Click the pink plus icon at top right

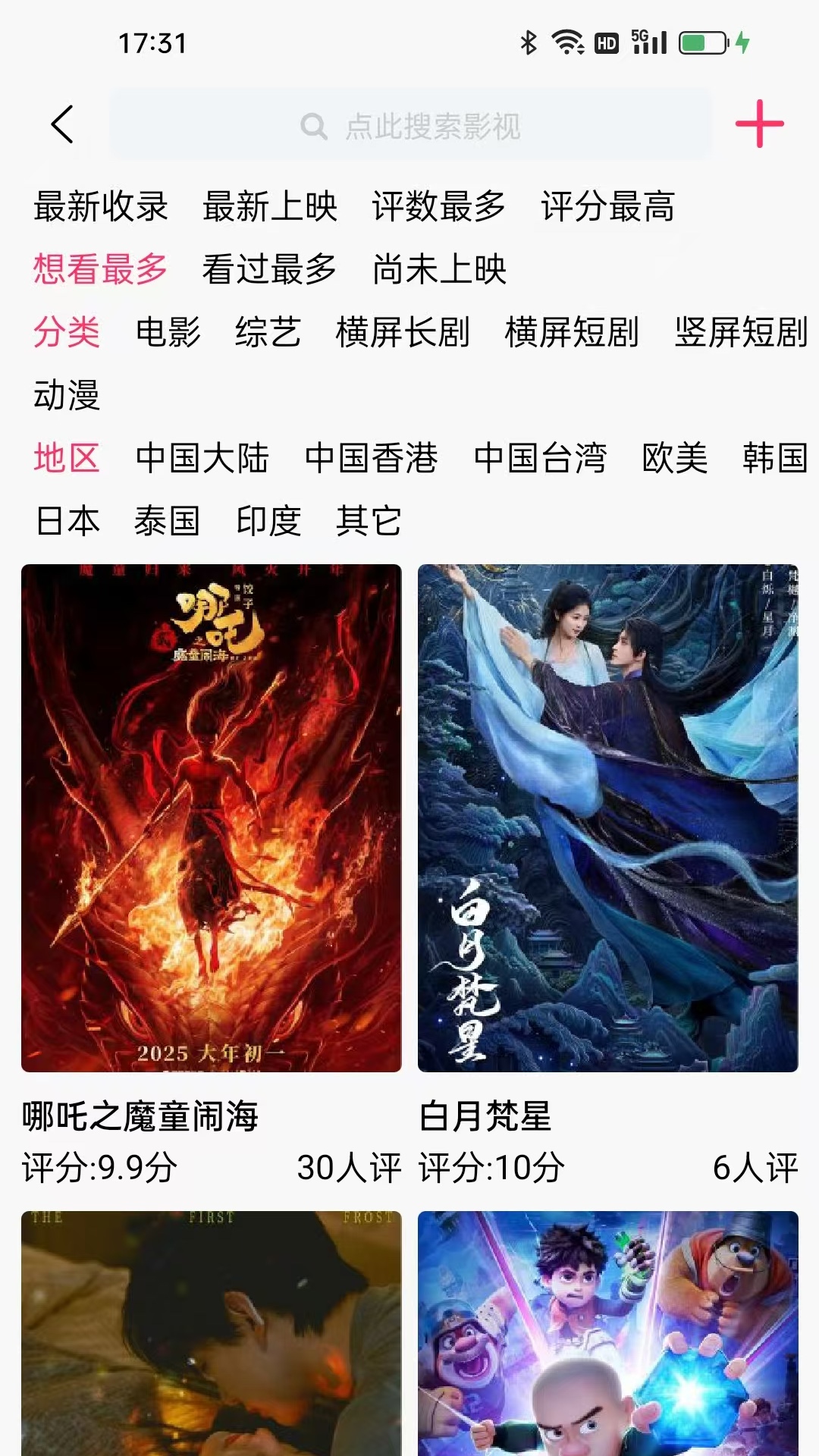tap(759, 123)
